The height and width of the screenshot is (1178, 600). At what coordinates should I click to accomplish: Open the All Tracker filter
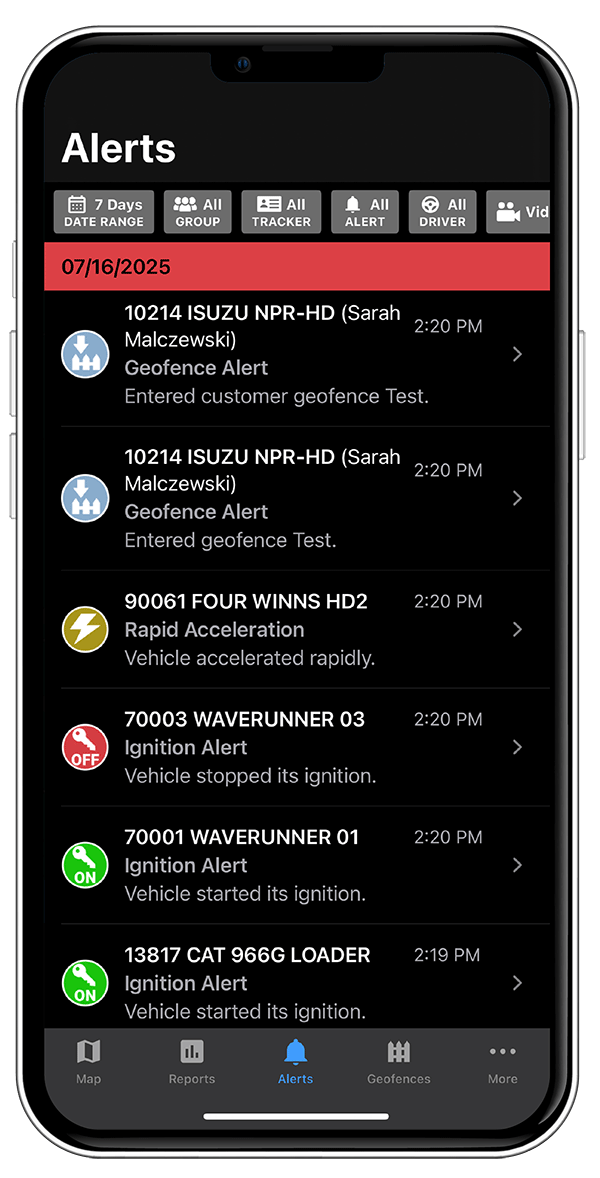click(281, 212)
